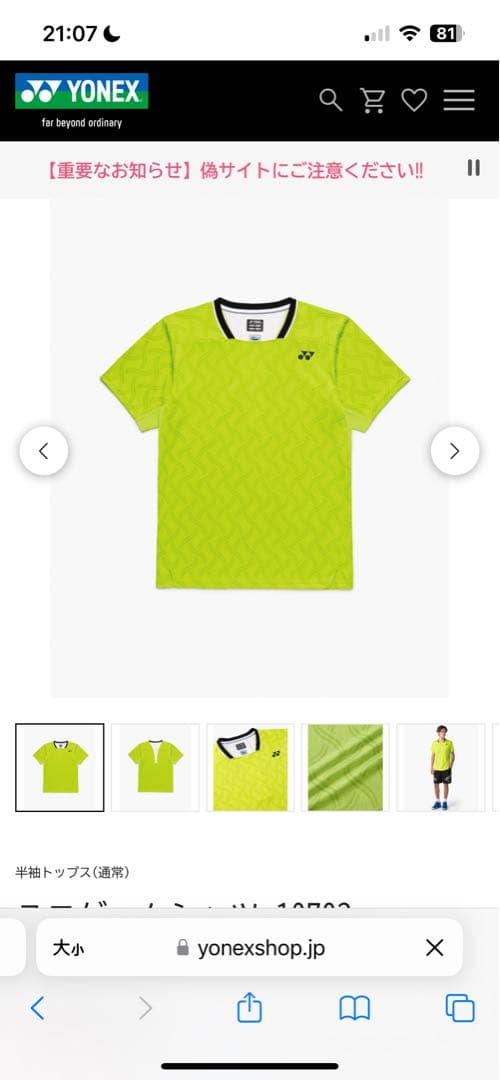Open the favorites heart list

[415, 101]
